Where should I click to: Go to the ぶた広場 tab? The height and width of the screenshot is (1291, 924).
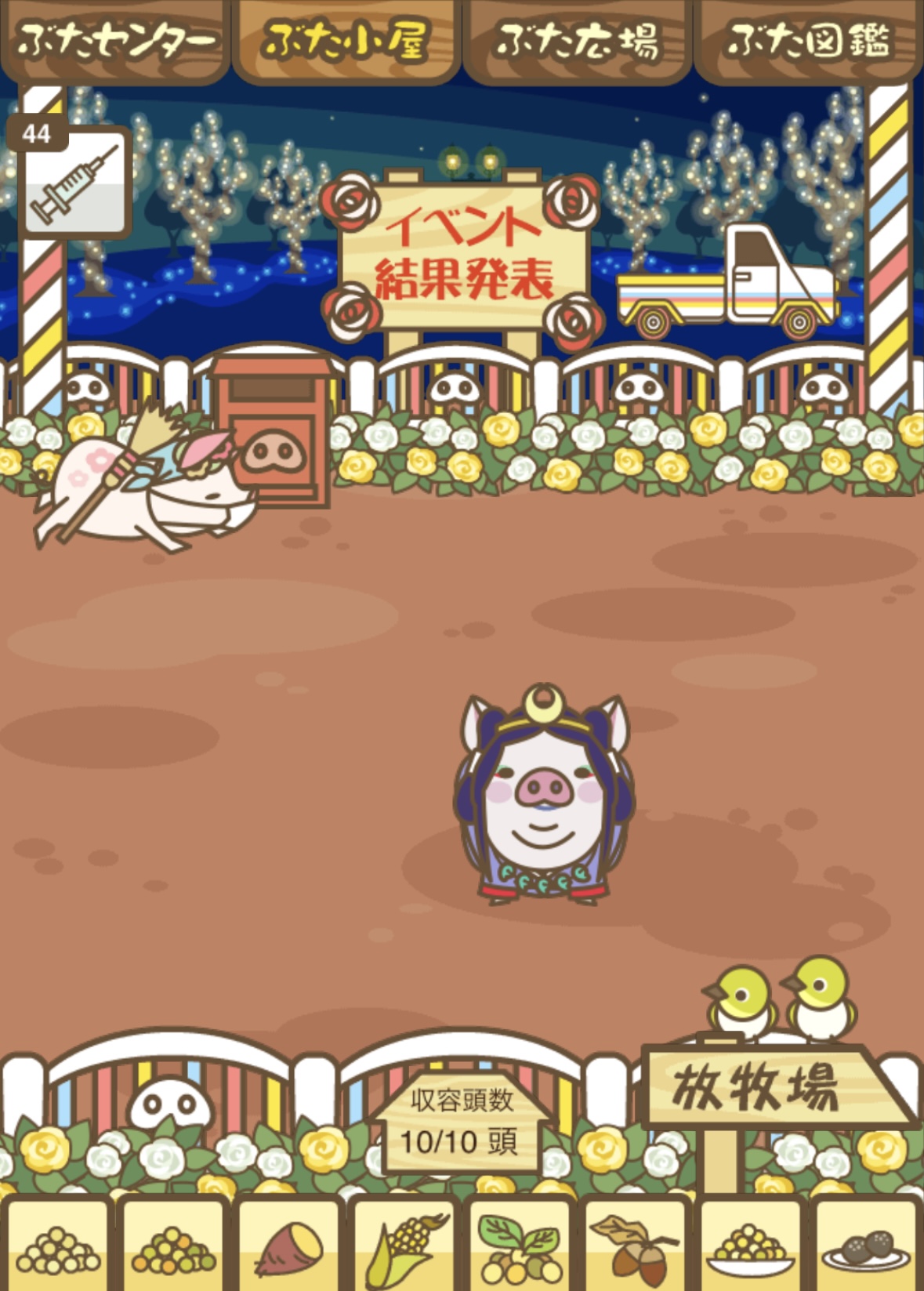[577, 41]
